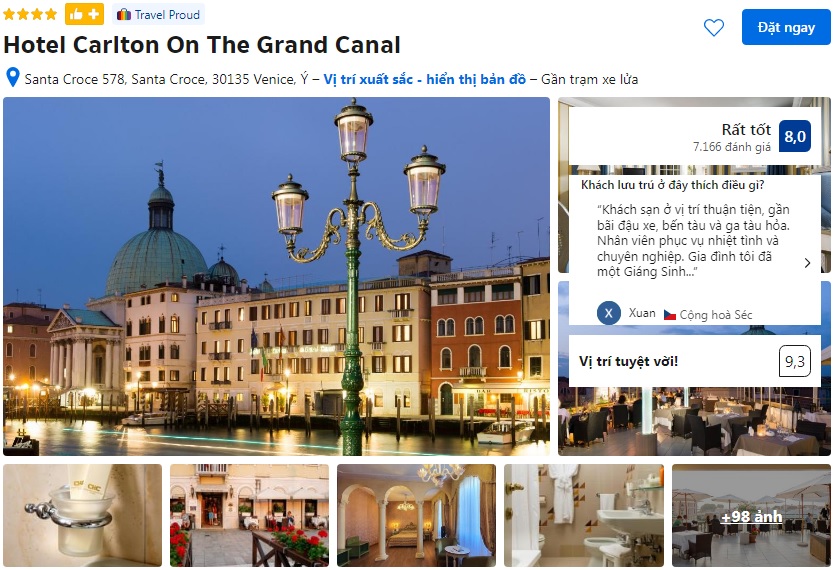
Task: Open the toiletries holder photo thumbnail
Action: point(82,515)
